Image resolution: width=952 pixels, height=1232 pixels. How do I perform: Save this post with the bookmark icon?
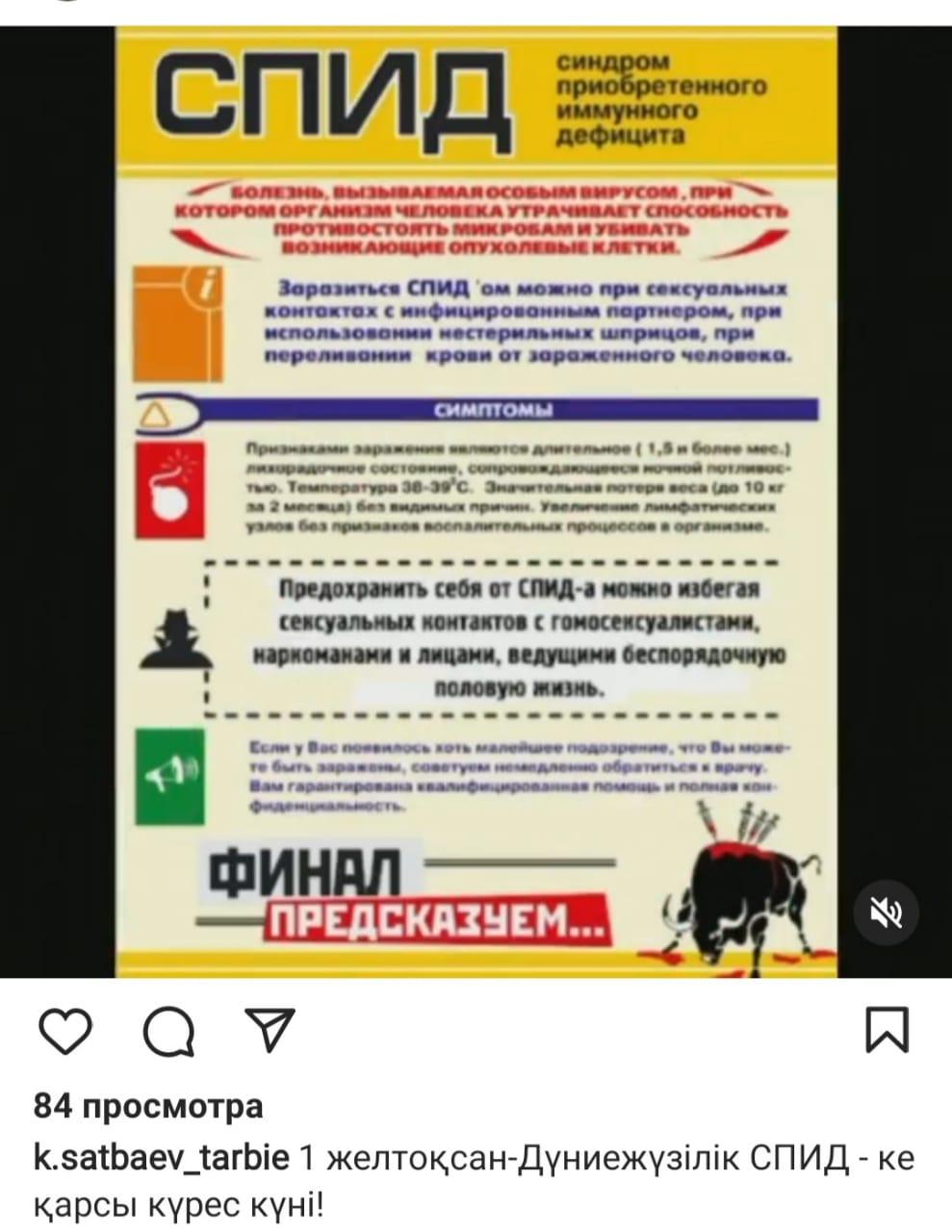point(887,1029)
